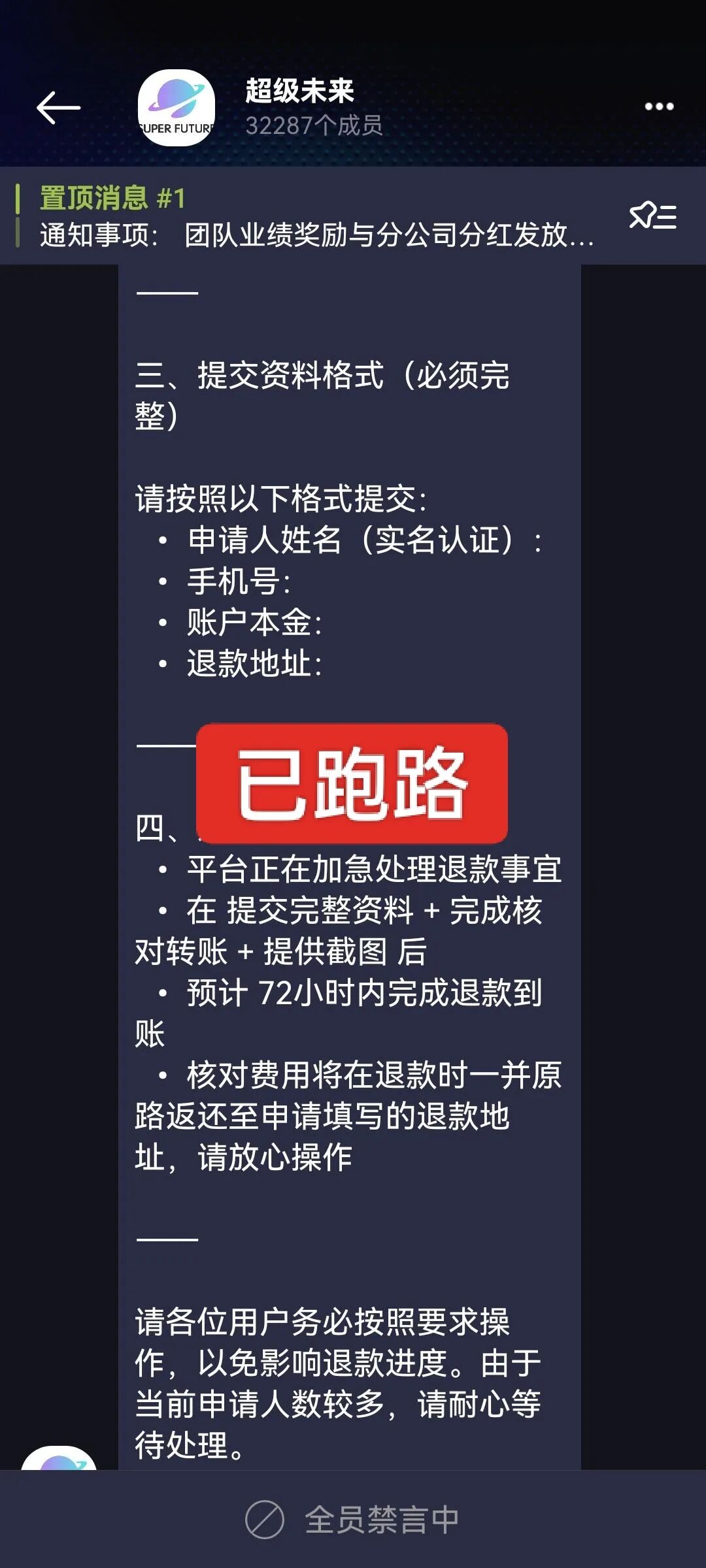The width and height of the screenshot is (706, 1568).
Task: Go back using the arrow icon
Action: click(x=58, y=108)
